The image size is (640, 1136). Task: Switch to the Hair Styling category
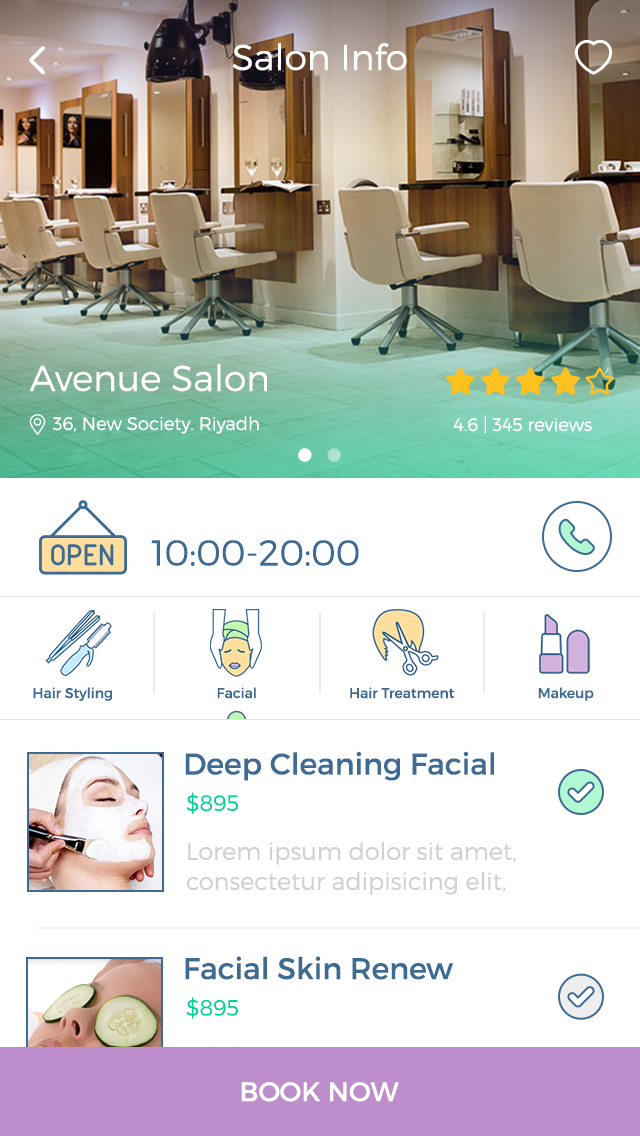coord(73,656)
